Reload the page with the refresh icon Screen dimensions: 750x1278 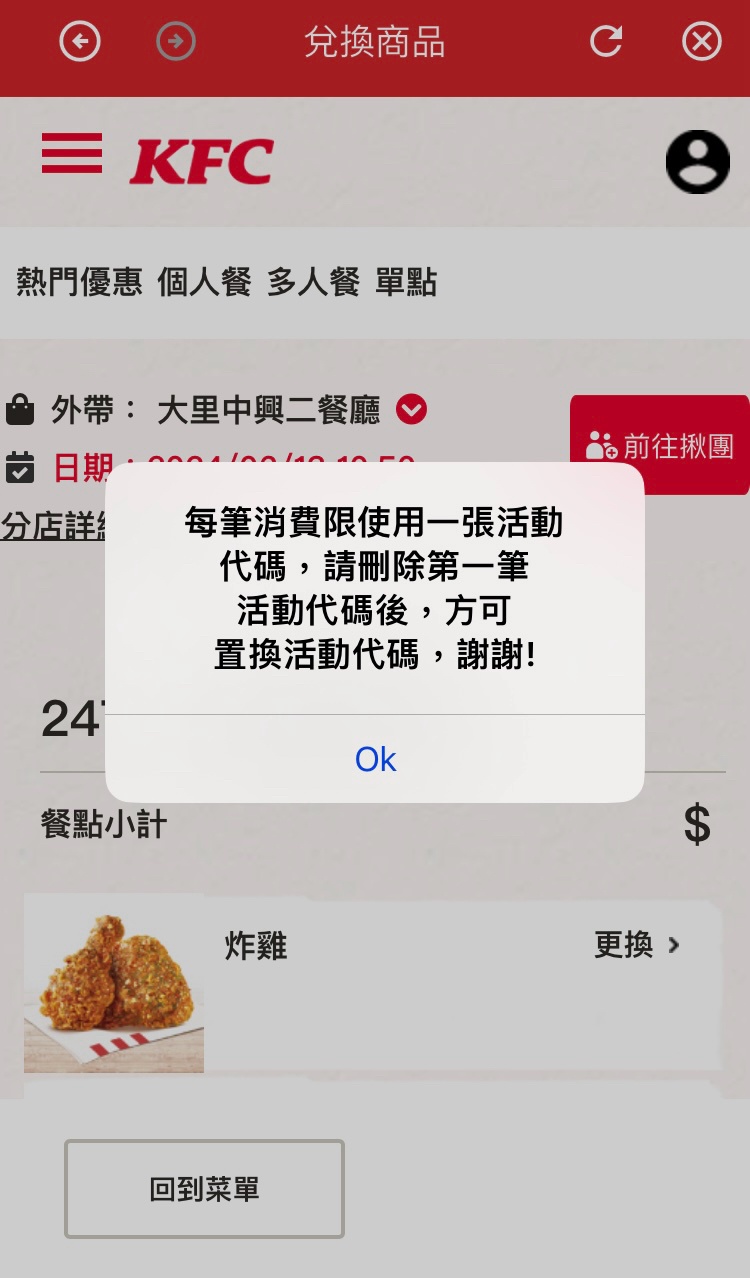[x=606, y=42]
